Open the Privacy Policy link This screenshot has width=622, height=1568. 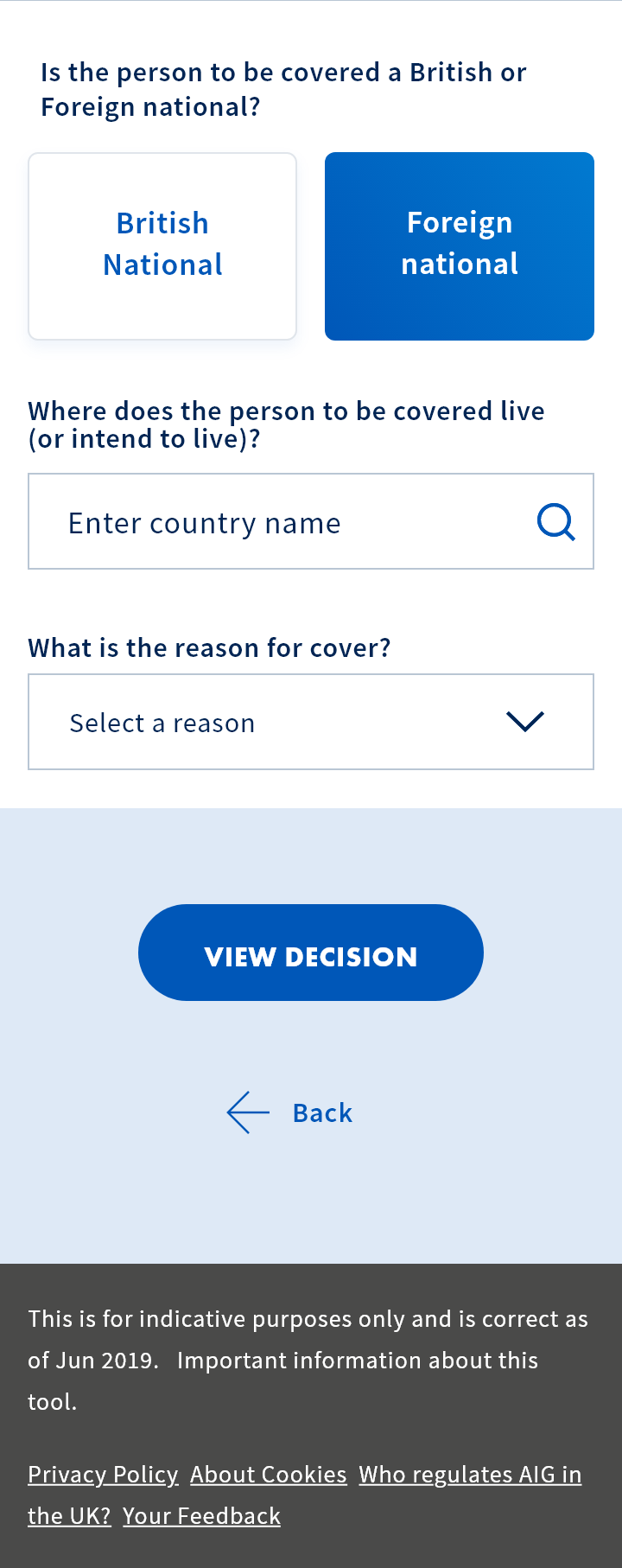click(x=103, y=1475)
